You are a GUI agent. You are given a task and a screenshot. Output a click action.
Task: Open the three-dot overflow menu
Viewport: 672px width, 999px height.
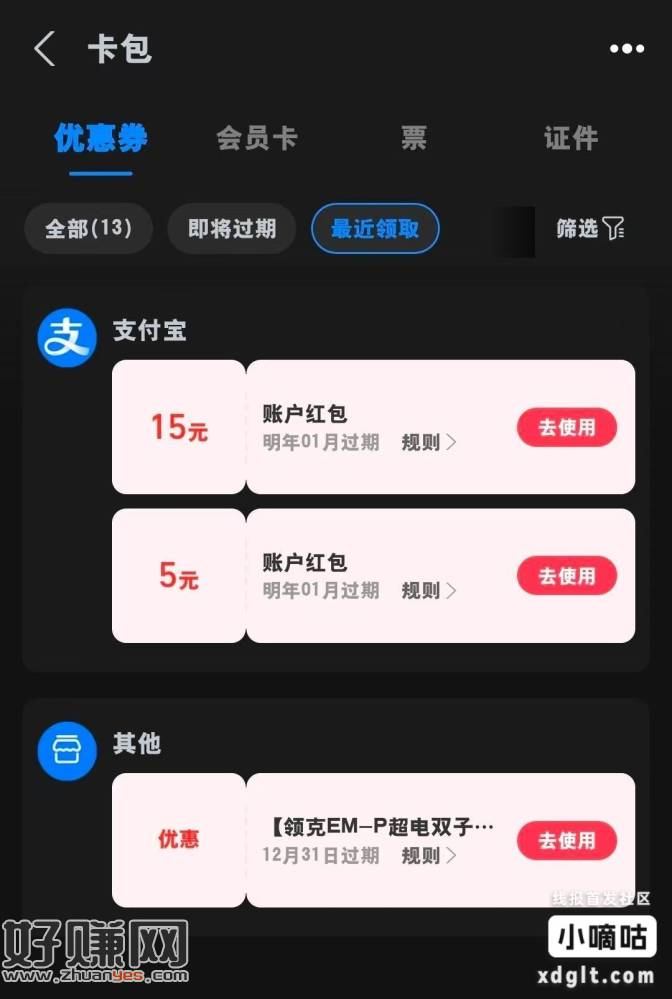[x=627, y=49]
